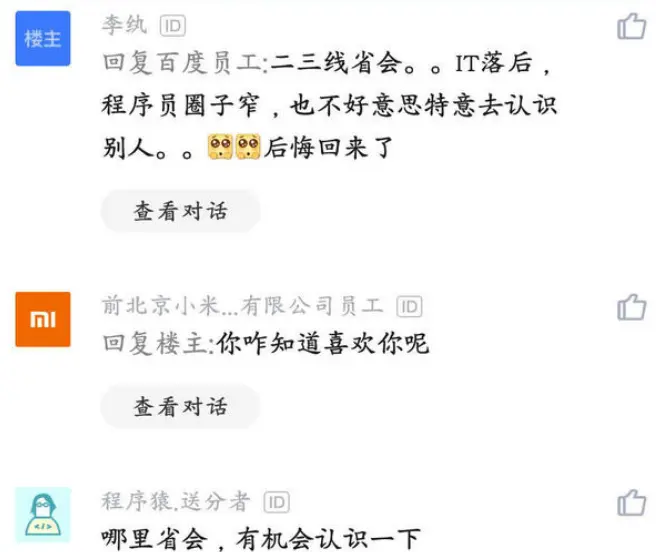This screenshot has height=552, width=656.
Task: Open 程序猿,送分者's avatar
Action: [x=43, y=514]
